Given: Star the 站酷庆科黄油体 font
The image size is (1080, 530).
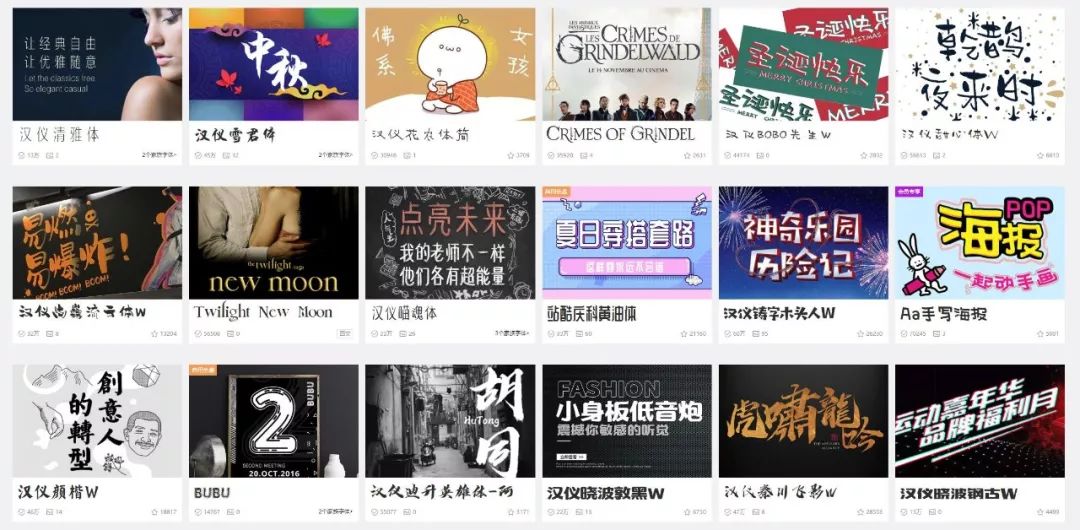Looking at the screenshot, I should point(686,334).
